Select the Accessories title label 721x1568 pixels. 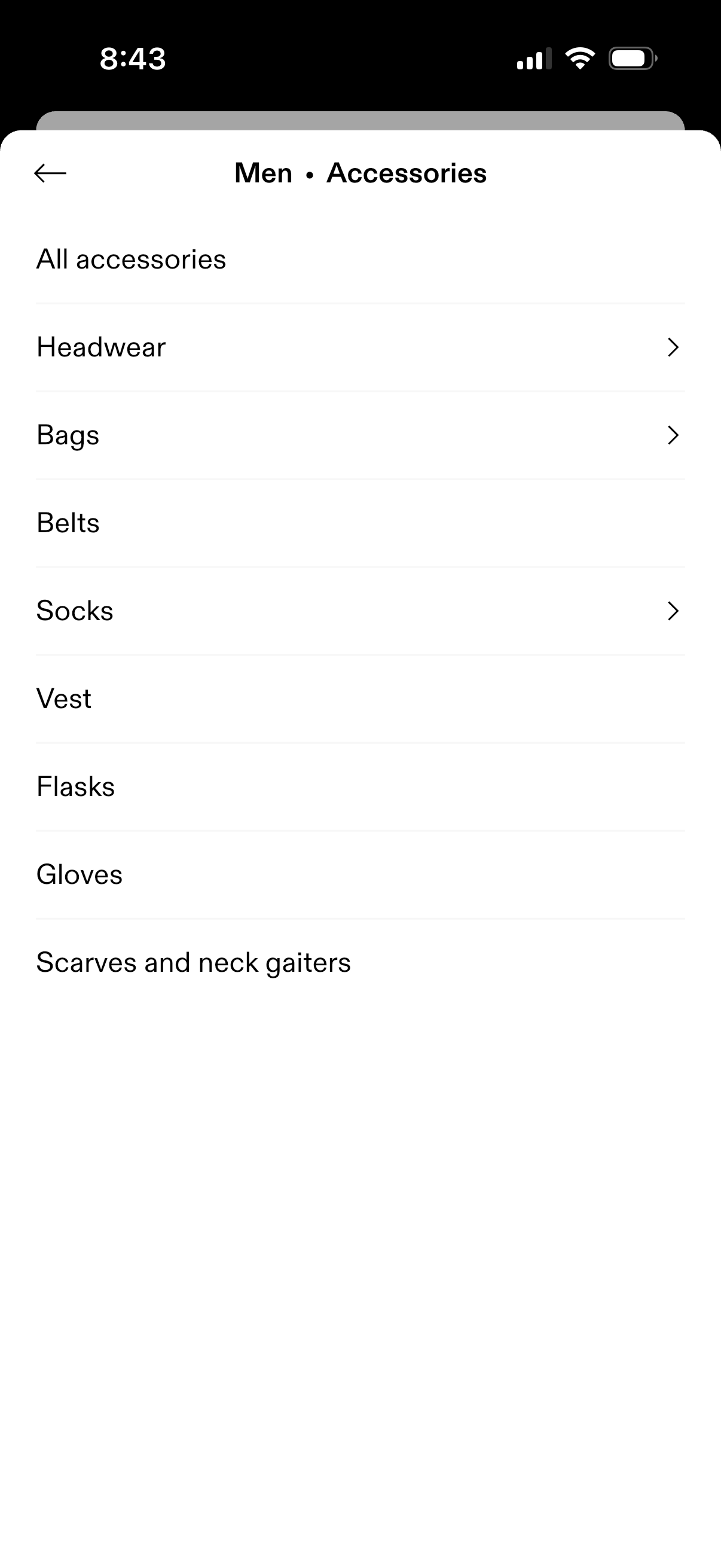pyautogui.click(x=406, y=173)
